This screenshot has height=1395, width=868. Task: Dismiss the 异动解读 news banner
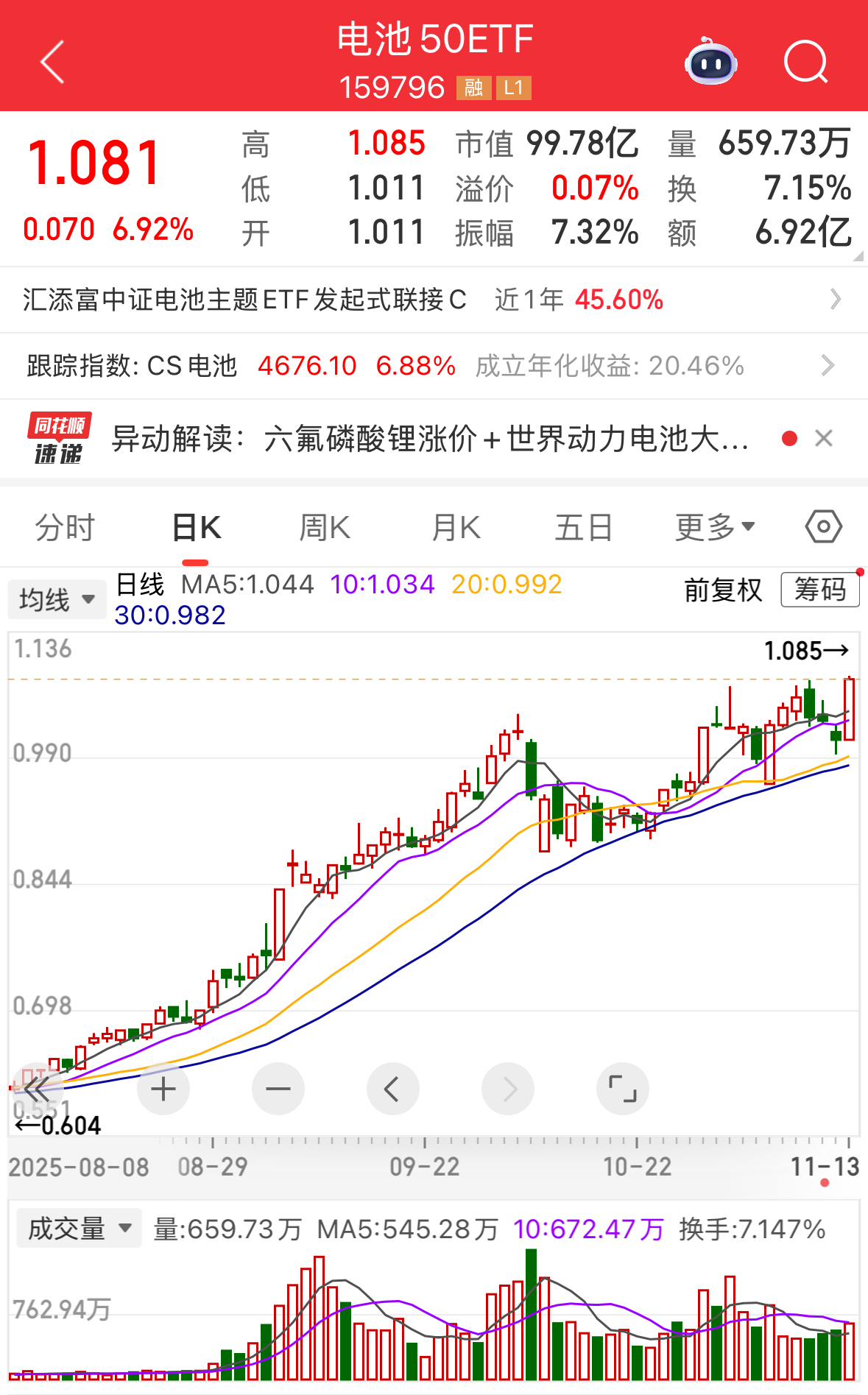(825, 438)
